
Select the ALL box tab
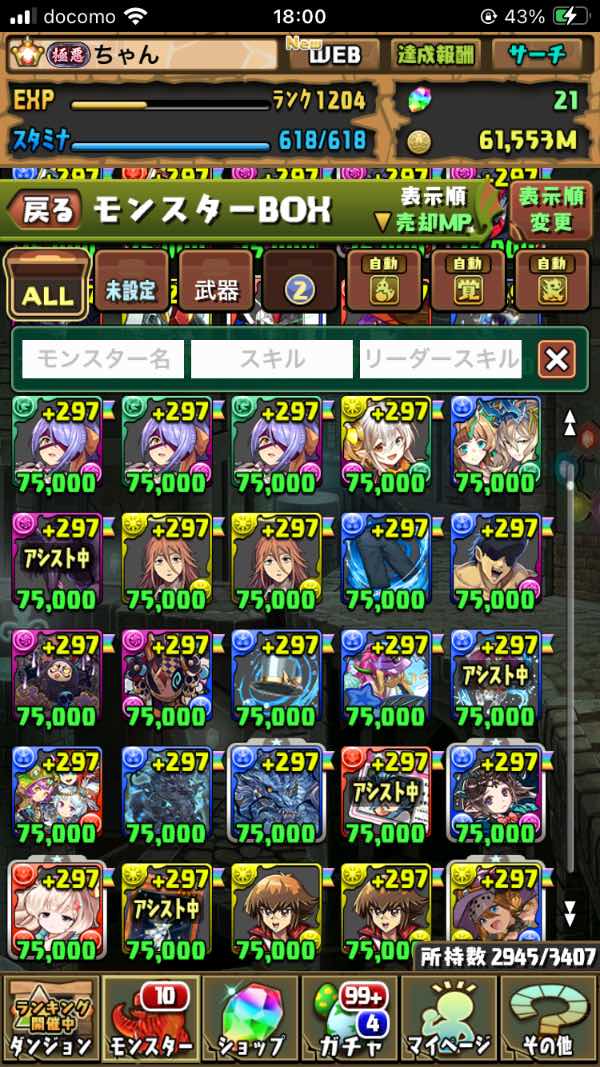point(48,284)
